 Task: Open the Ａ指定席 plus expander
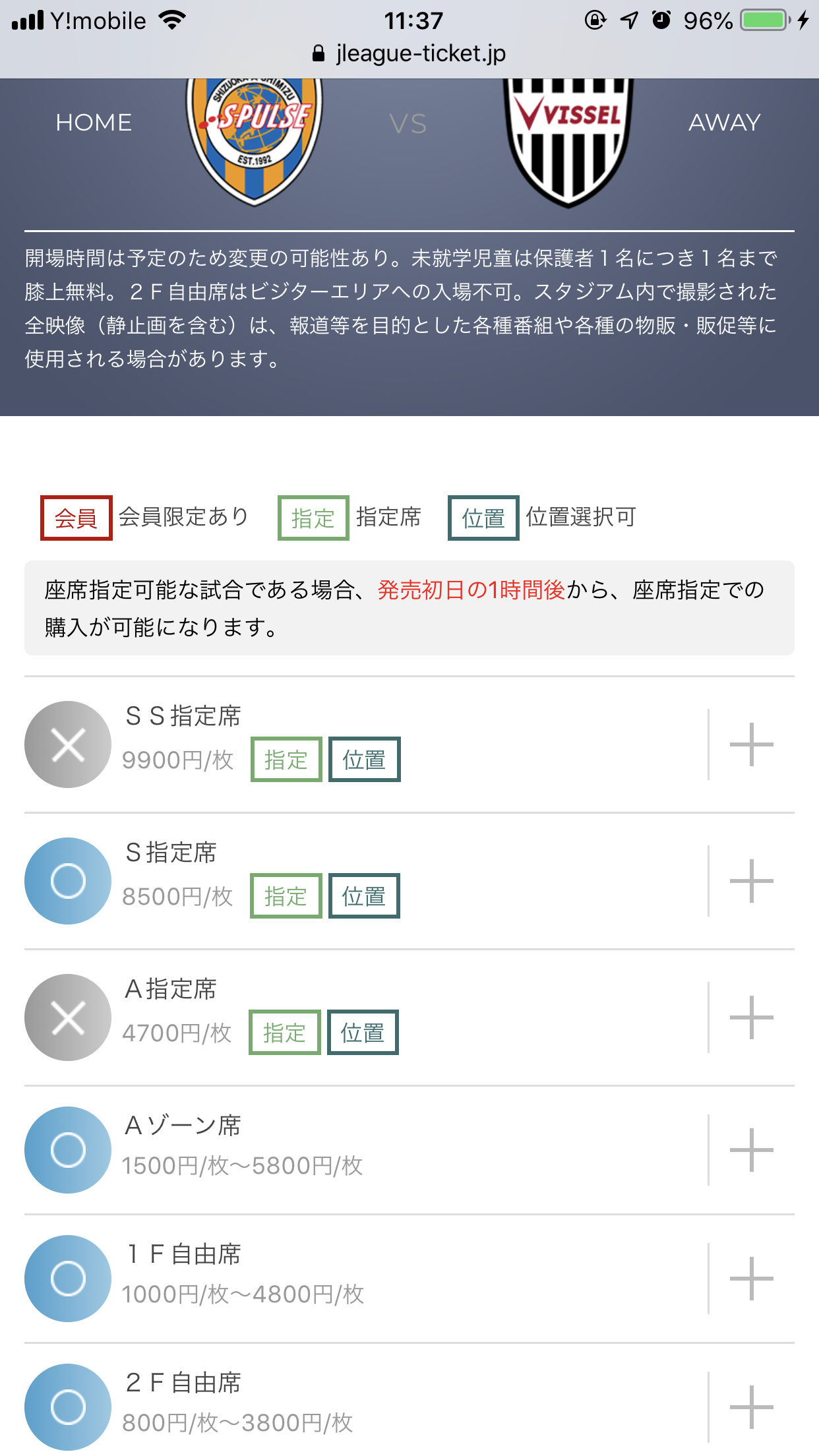tap(751, 1017)
